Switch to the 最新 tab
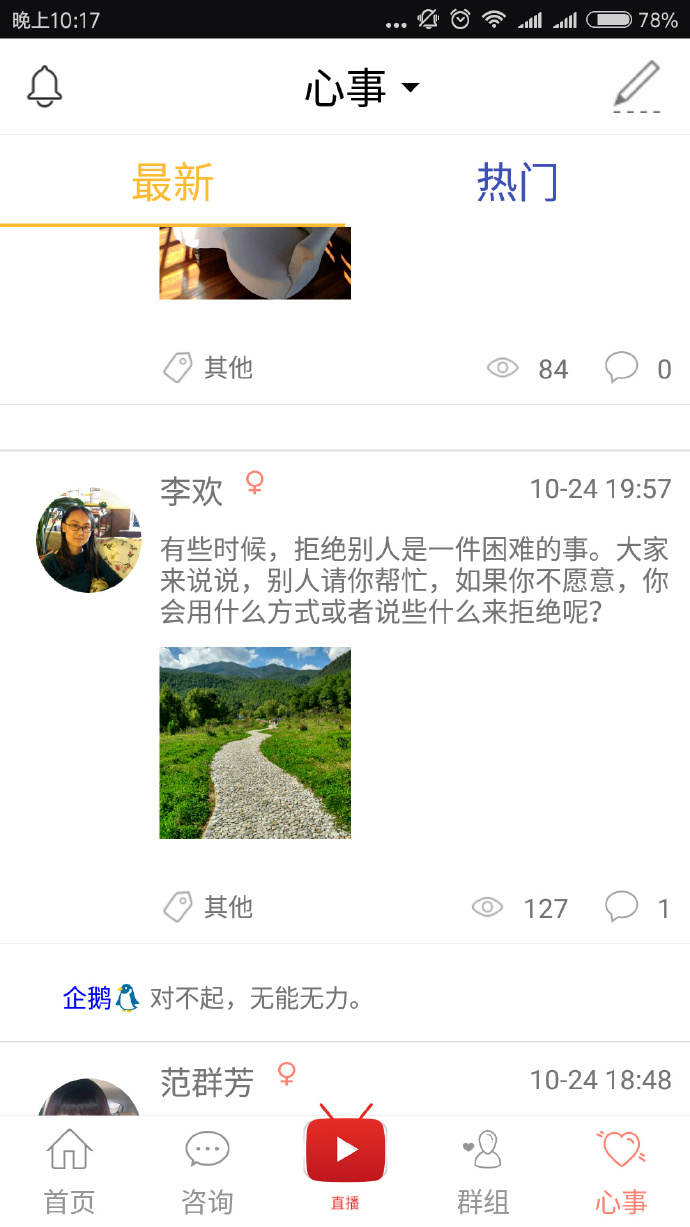This screenshot has height=1227, width=690. (173, 183)
